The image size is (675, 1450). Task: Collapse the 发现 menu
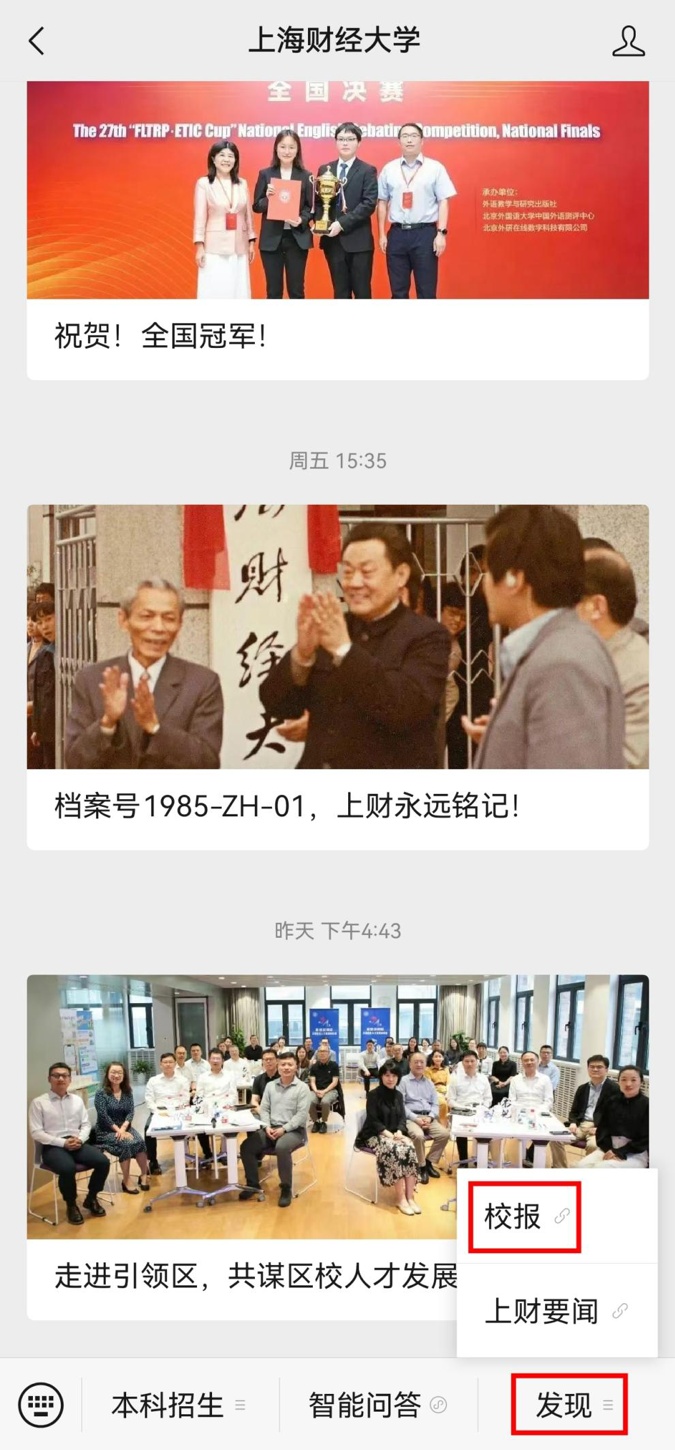tap(568, 1405)
